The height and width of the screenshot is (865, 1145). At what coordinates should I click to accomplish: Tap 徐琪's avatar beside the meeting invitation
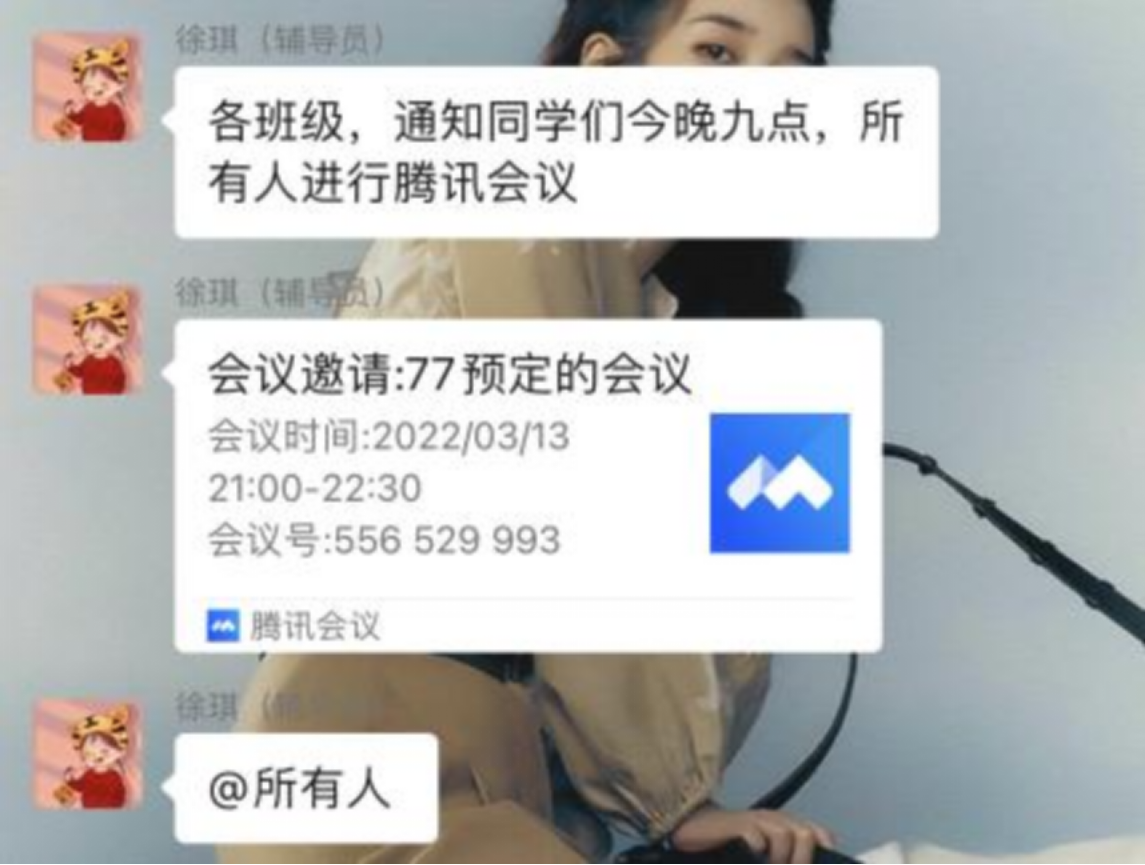click(x=88, y=340)
